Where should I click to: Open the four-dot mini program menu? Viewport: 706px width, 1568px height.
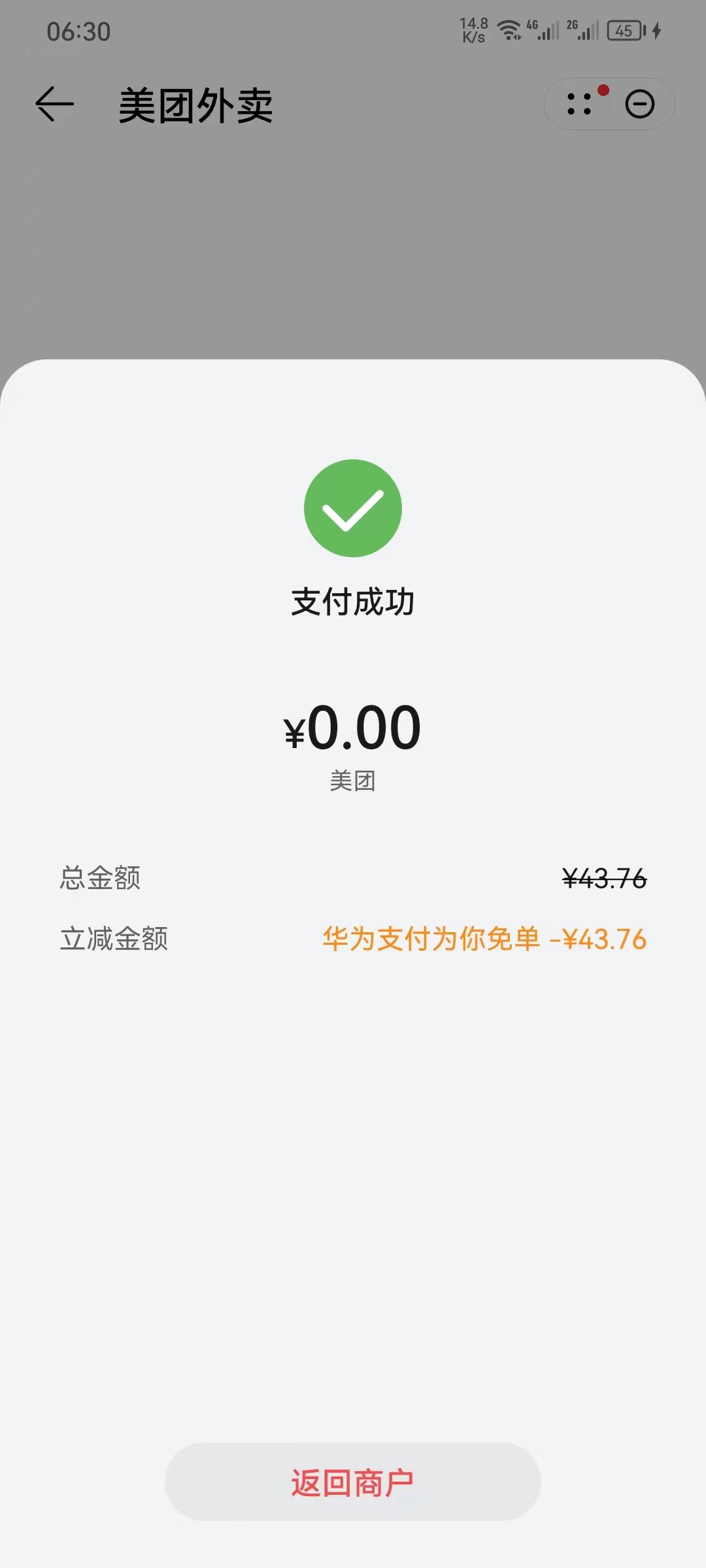click(x=579, y=104)
